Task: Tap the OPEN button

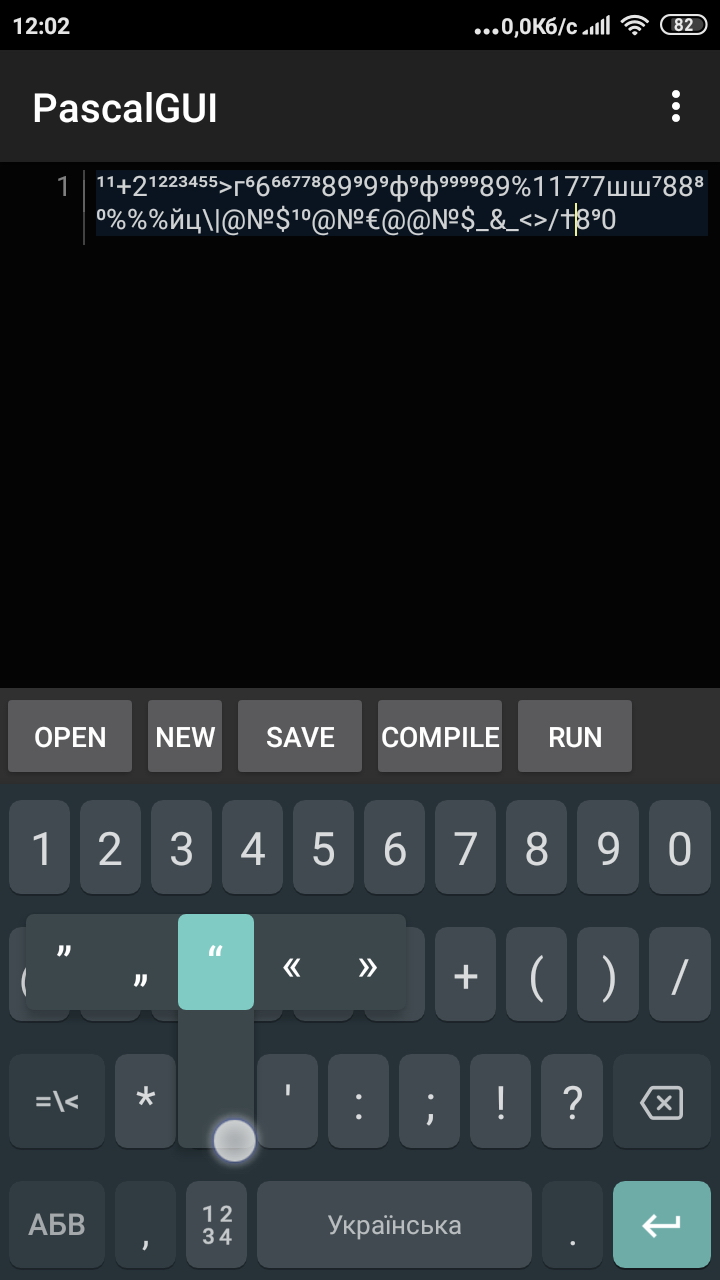Action: pos(70,737)
